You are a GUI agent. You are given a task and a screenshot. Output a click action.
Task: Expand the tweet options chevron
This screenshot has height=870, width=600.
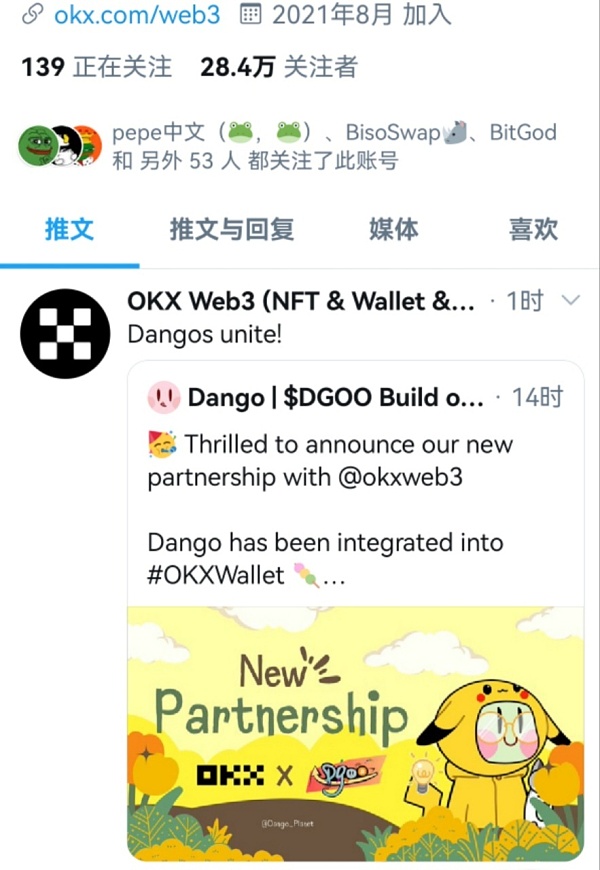pyautogui.click(x=571, y=301)
